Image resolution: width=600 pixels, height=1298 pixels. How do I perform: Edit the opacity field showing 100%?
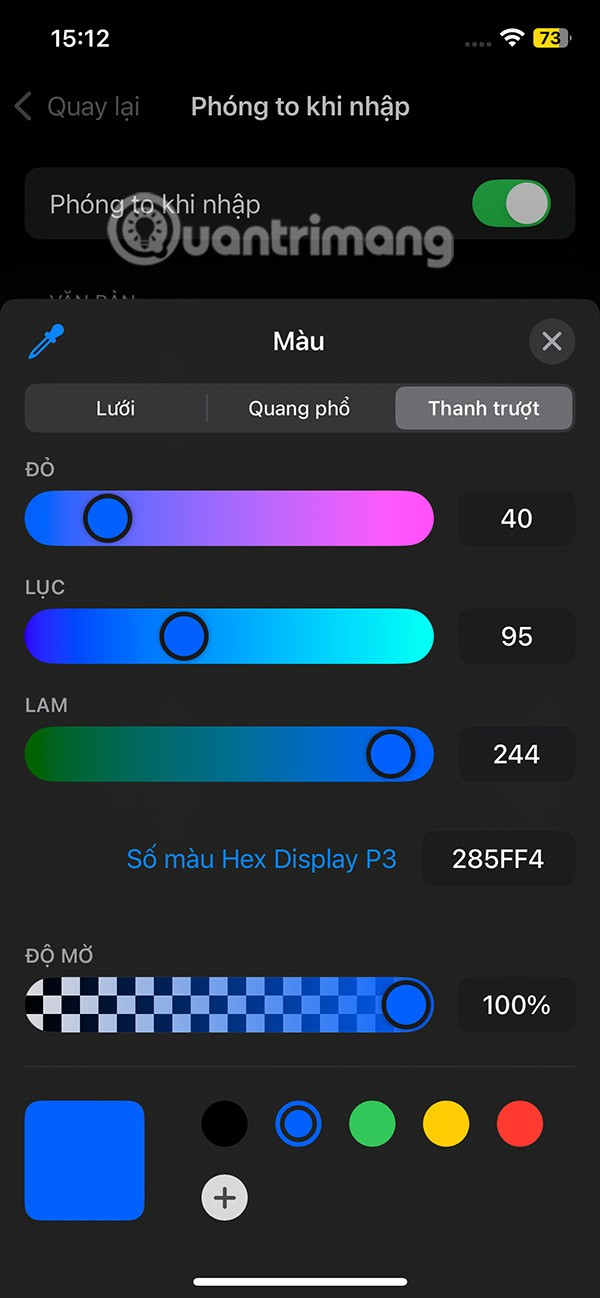516,1005
